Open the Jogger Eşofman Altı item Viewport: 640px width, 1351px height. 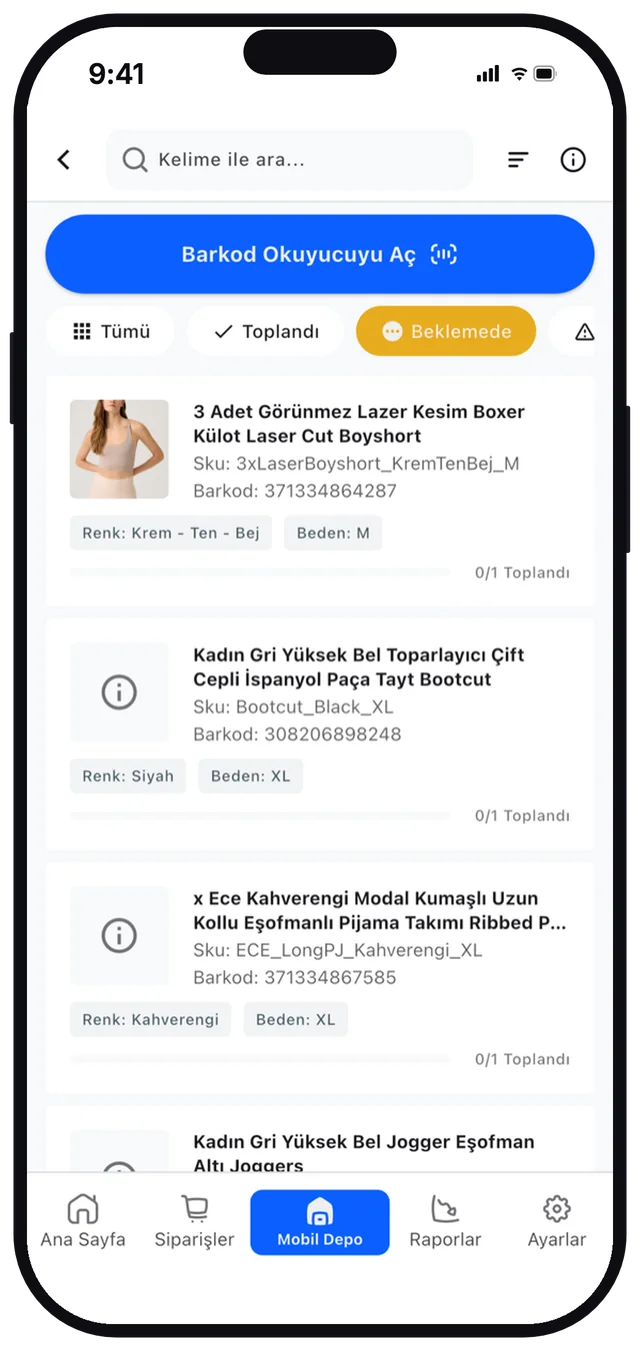coord(320,1139)
